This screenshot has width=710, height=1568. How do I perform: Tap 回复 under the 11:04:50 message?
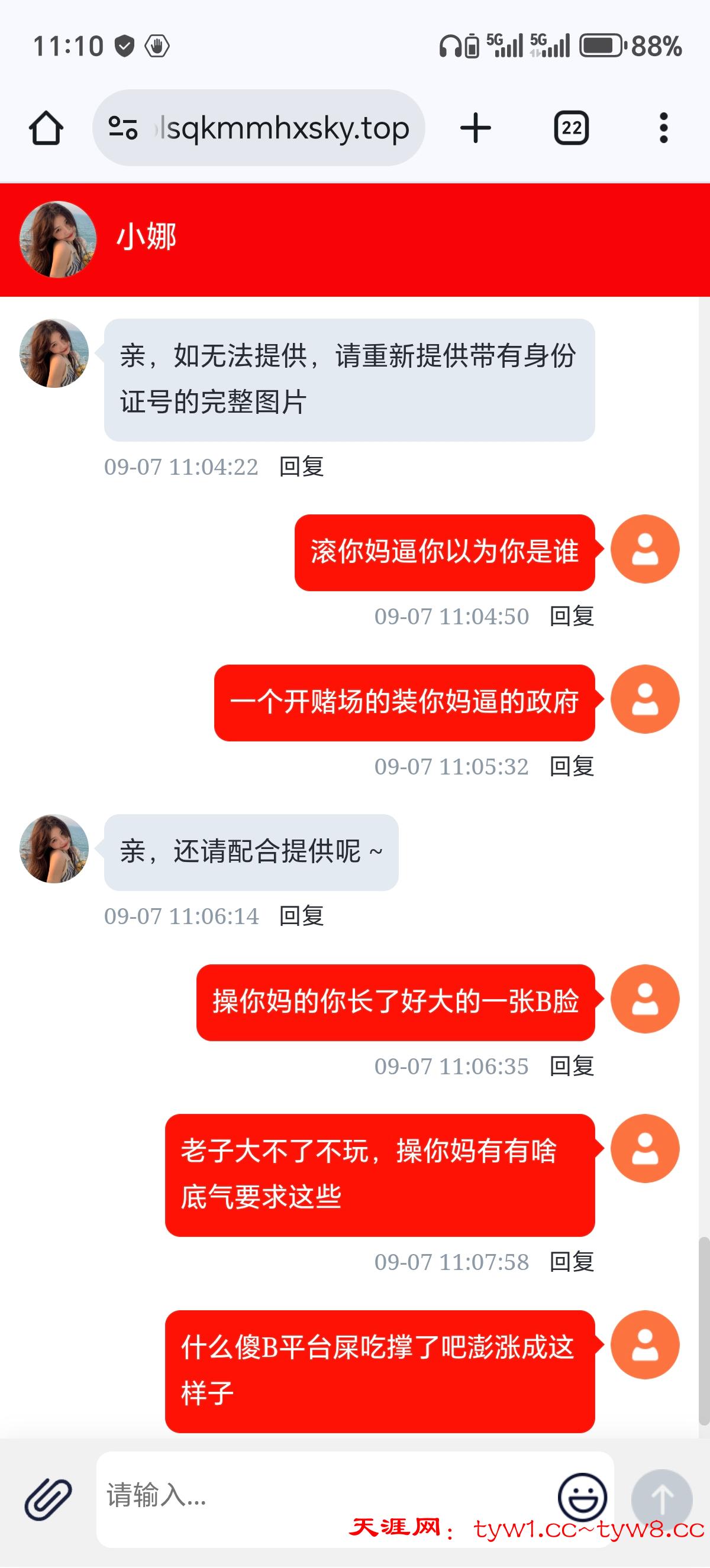pos(572,617)
